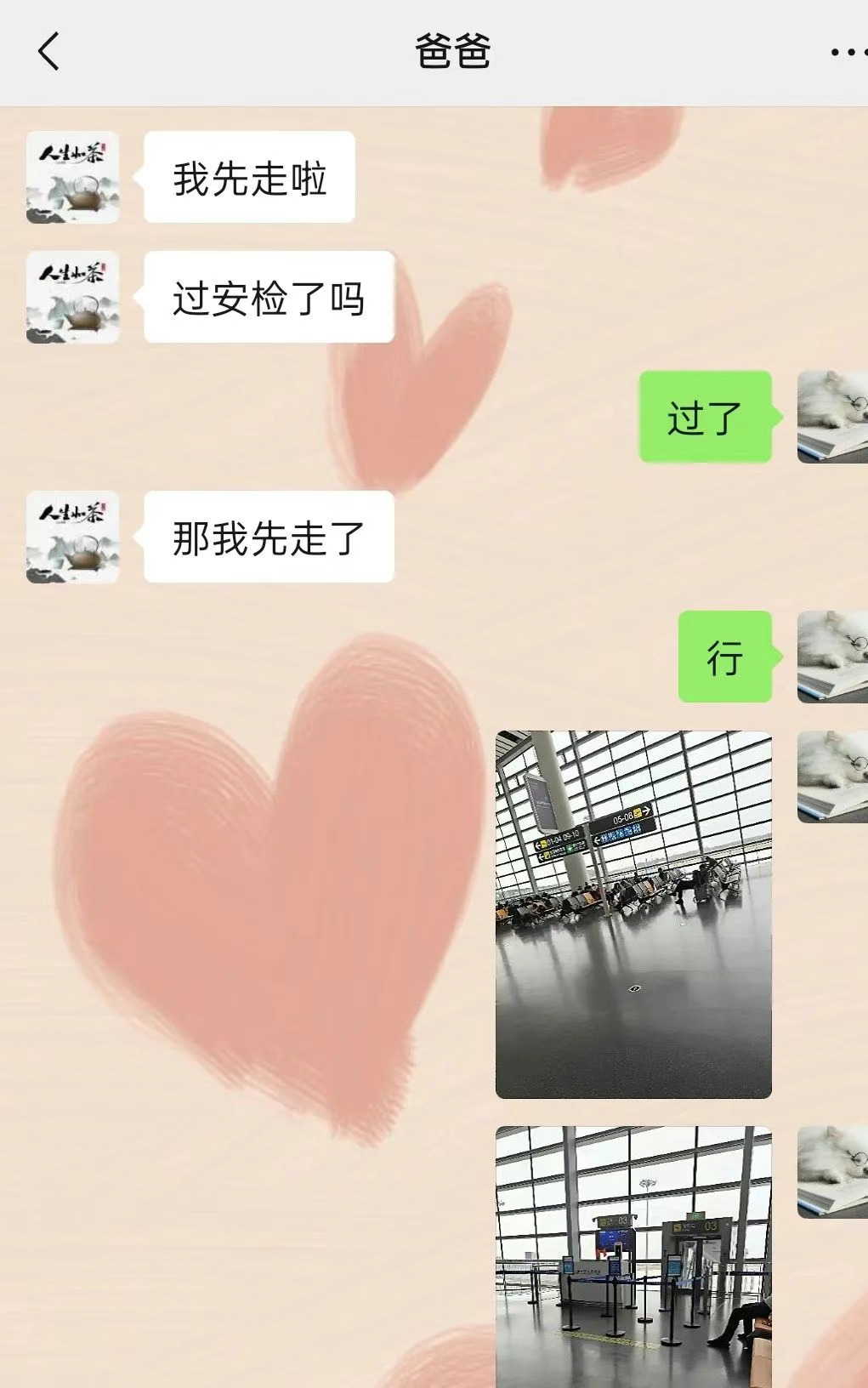The width and height of the screenshot is (868, 1388).
Task: Go back from the 爸爸 chat
Action: (48, 52)
